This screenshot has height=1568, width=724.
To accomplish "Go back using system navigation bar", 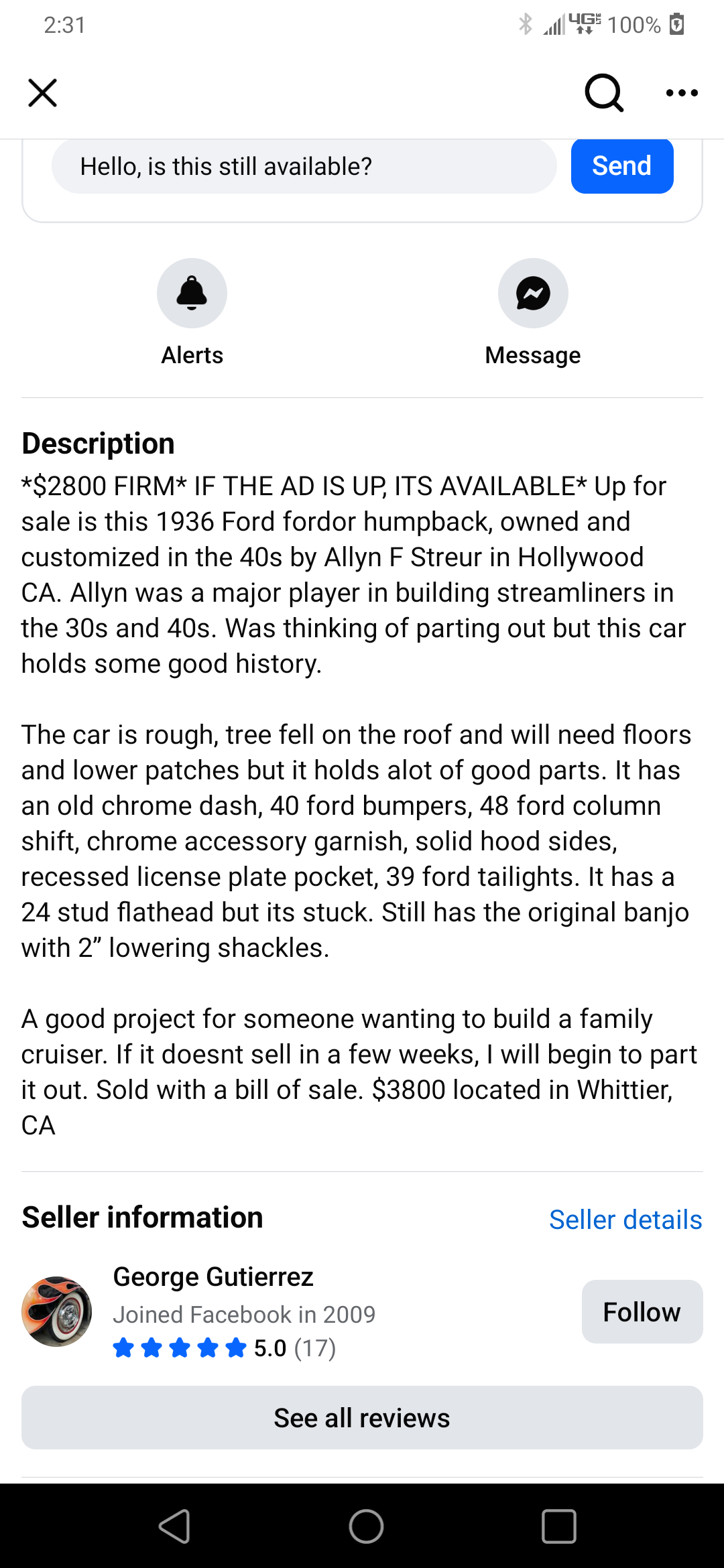I will click(175, 1526).
